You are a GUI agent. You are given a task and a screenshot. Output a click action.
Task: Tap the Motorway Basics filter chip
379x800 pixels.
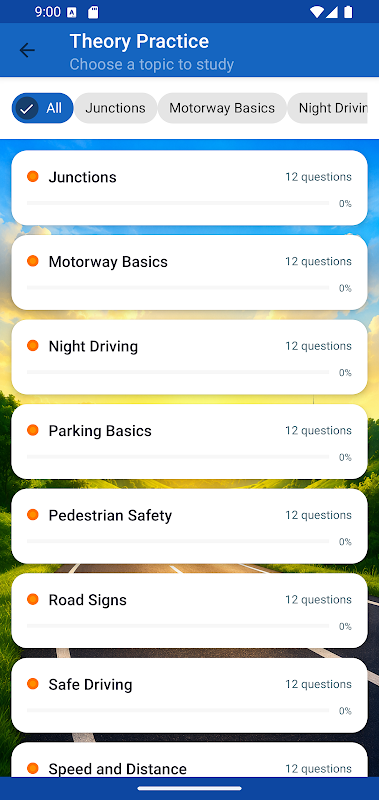click(222, 108)
